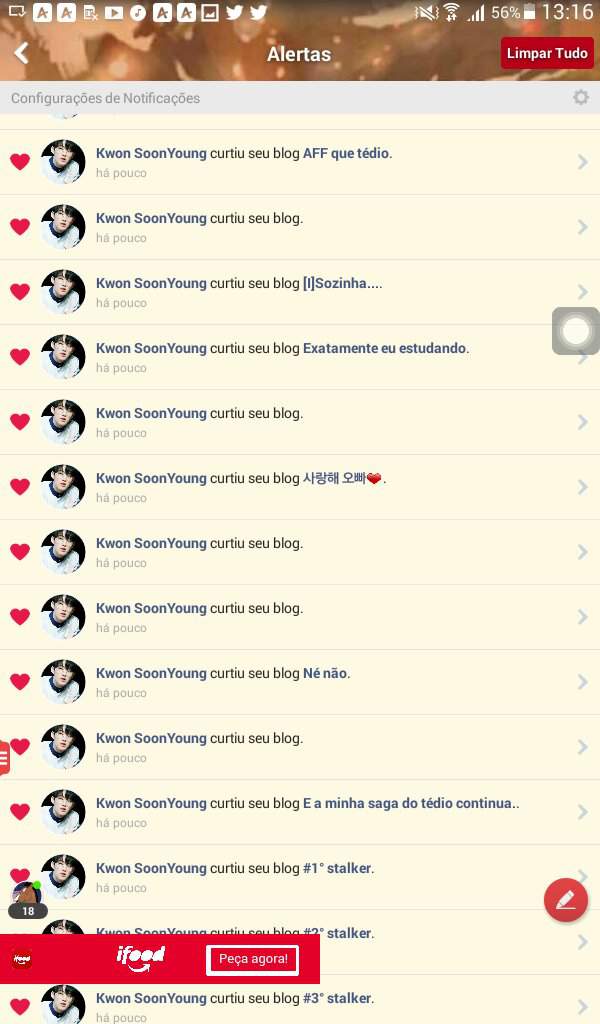Tap Peça agora on the iFood ad
600x1024 pixels.
coord(253,959)
